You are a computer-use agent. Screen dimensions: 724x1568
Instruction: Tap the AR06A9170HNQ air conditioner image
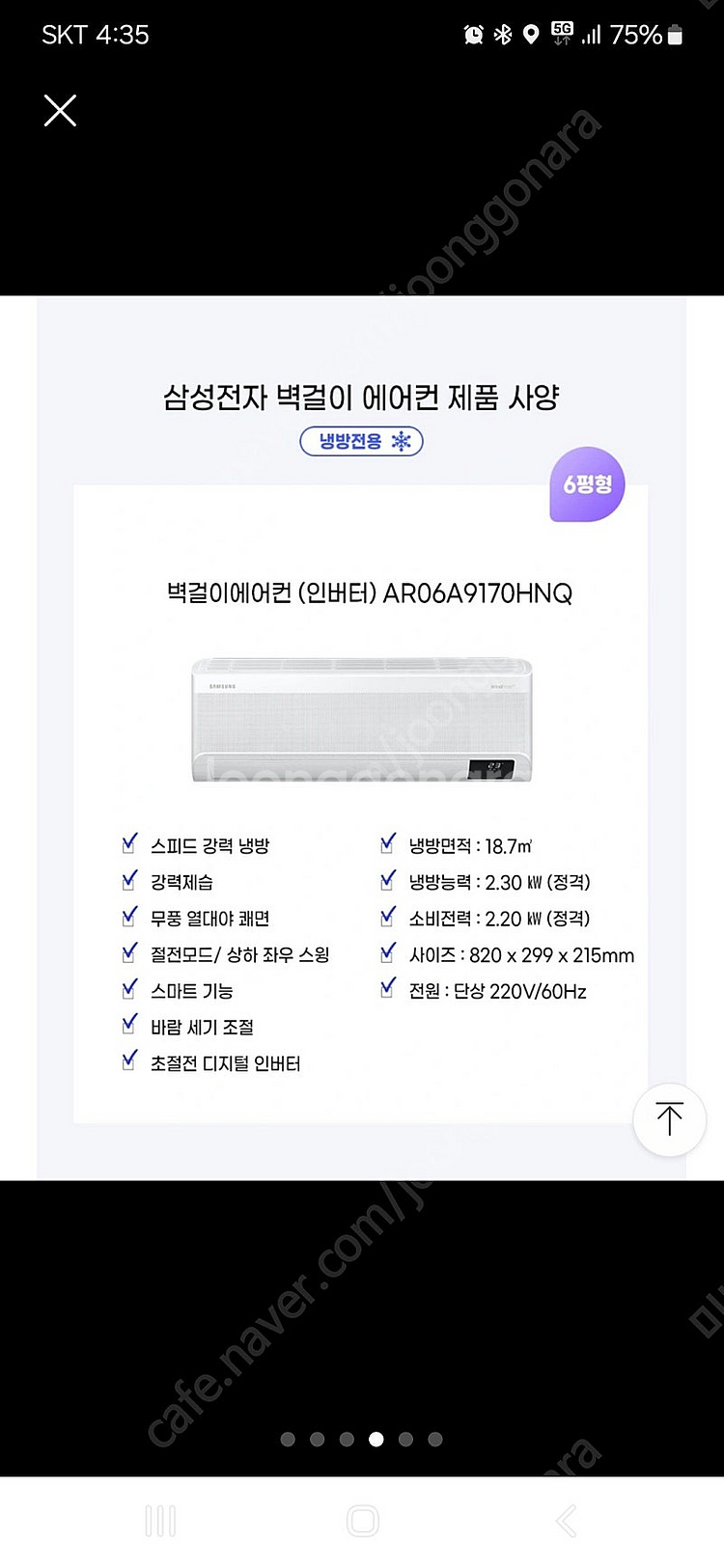[x=361, y=719]
